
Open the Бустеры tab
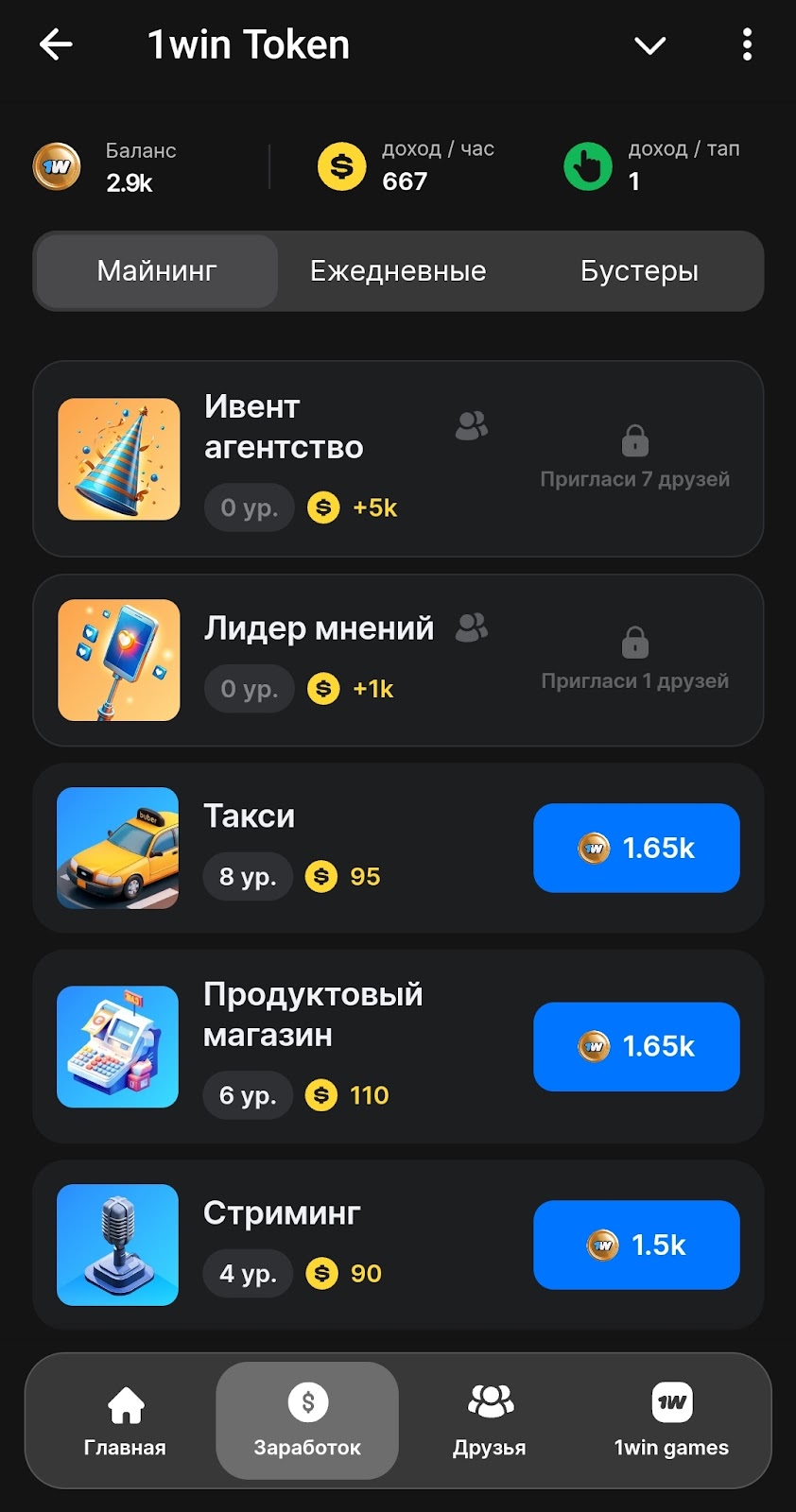(639, 271)
